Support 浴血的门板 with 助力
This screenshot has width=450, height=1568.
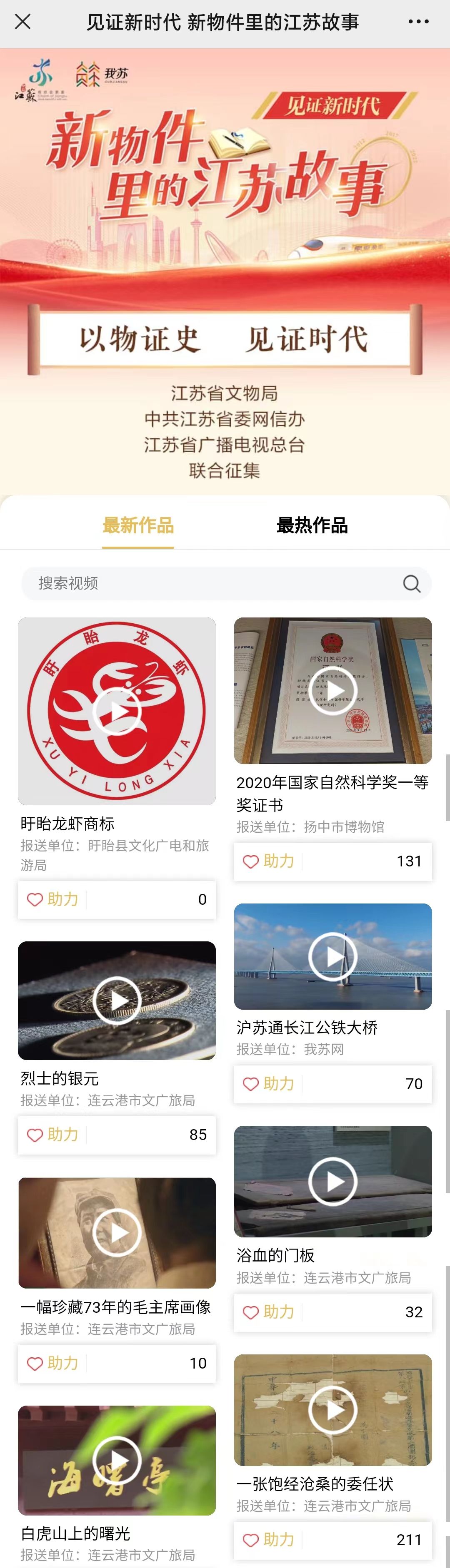269,1312
